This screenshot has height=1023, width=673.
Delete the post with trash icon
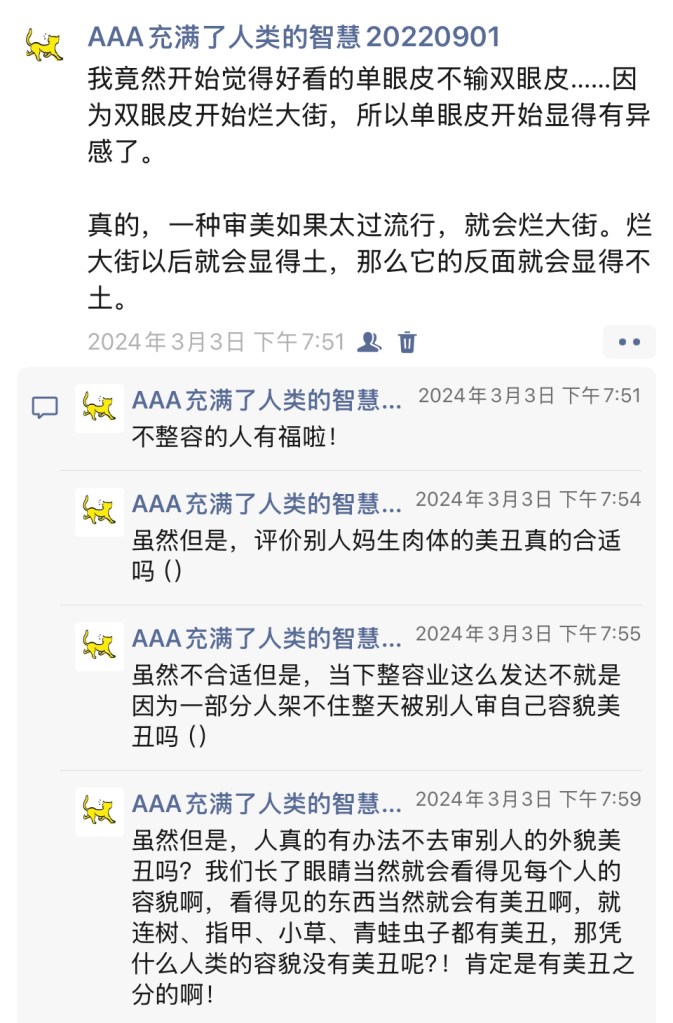[x=407, y=342]
